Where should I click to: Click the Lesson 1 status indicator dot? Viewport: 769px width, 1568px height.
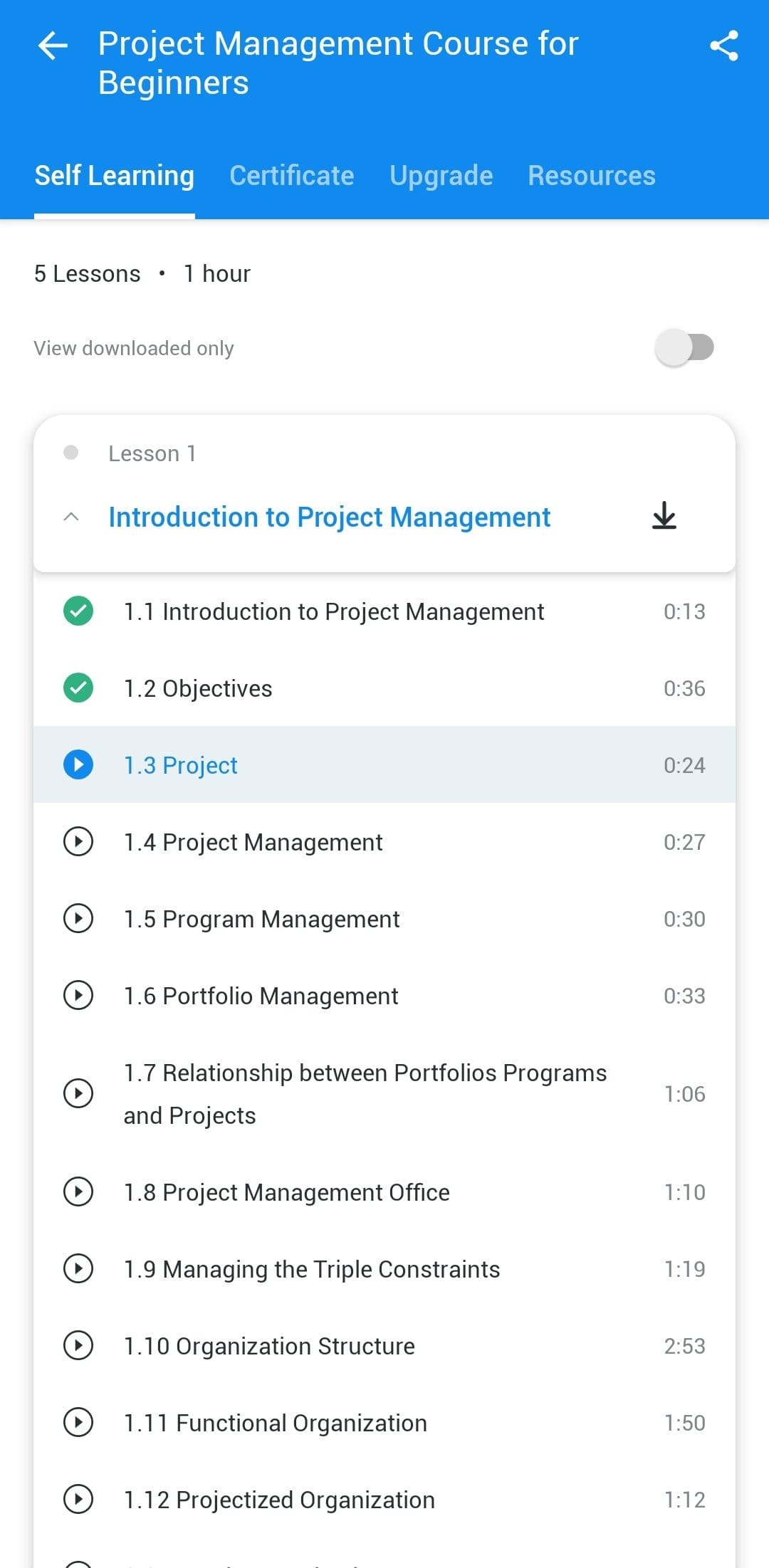point(72,453)
